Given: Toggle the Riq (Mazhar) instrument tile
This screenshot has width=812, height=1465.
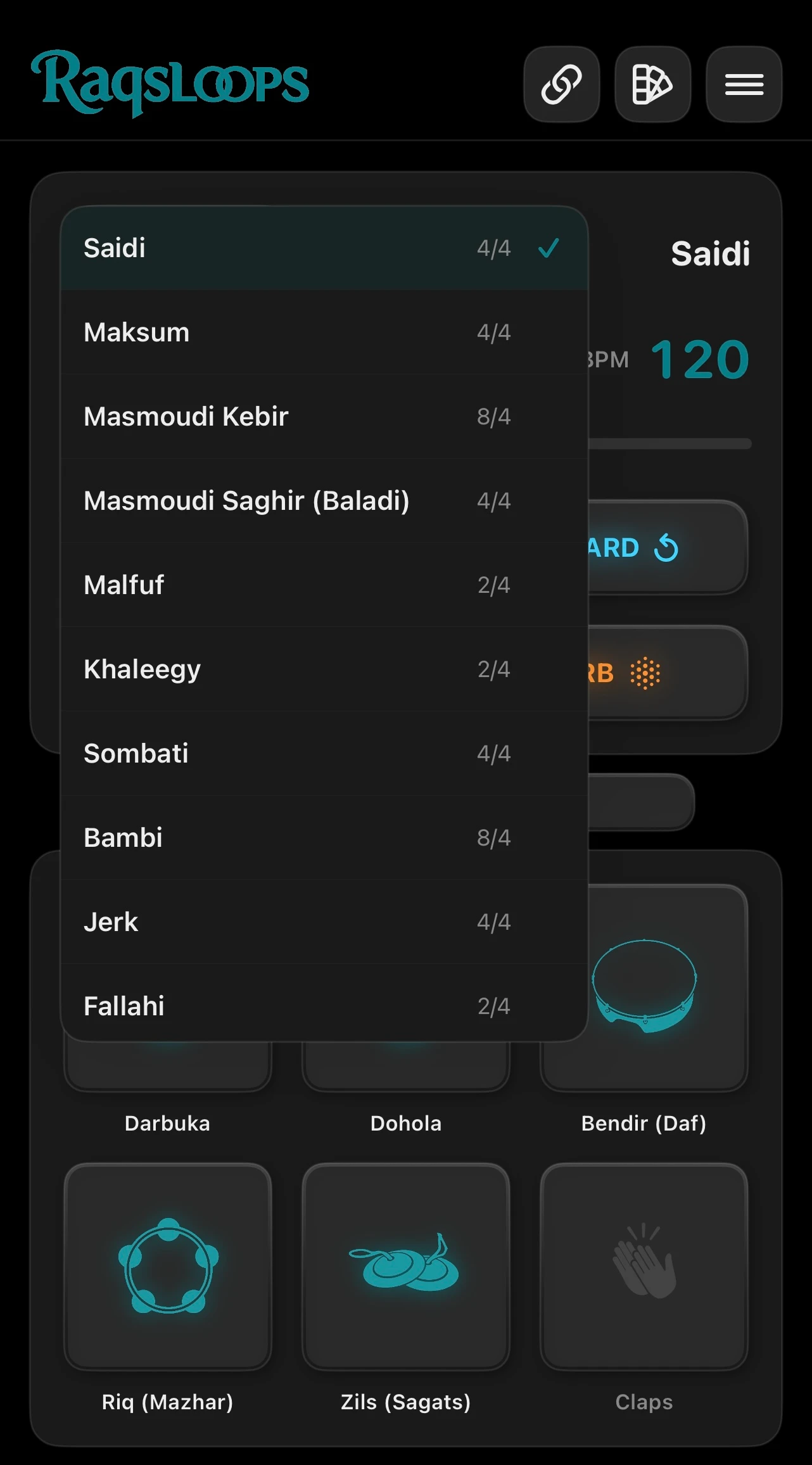Looking at the screenshot, I should point(168,1267).
